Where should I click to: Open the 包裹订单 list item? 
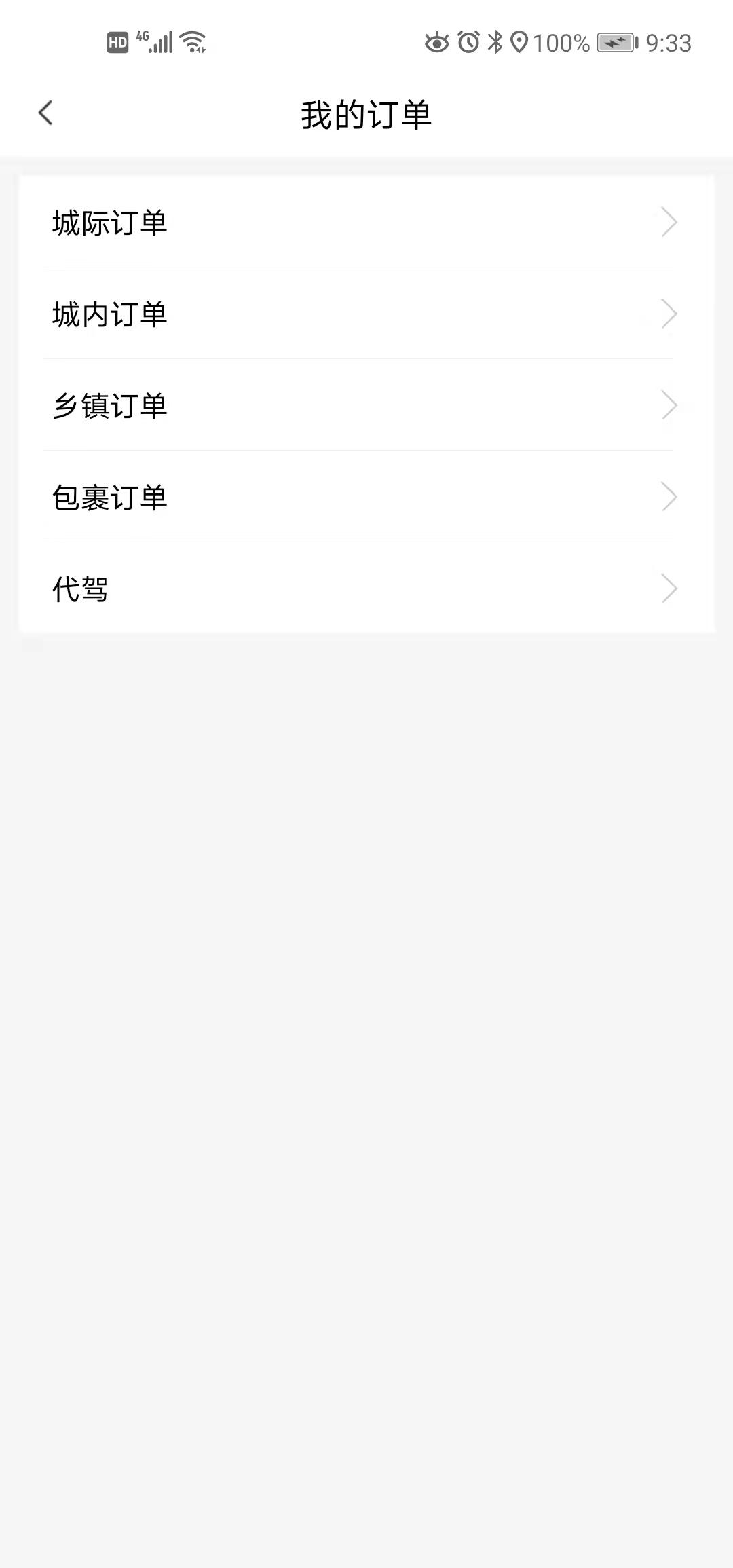[x=366, y=496]
